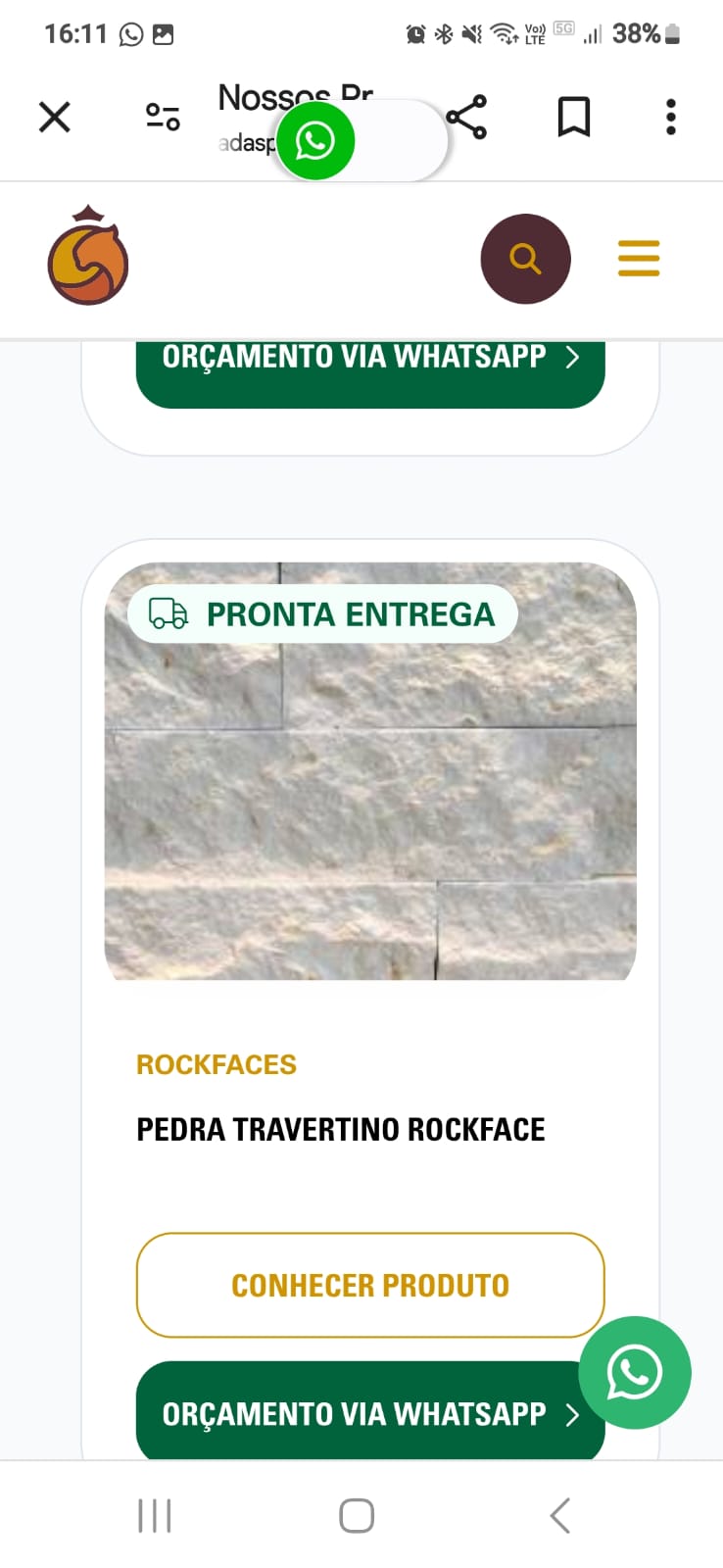Tap the WhatsApp bubble in the toolbar

point(315,141)
